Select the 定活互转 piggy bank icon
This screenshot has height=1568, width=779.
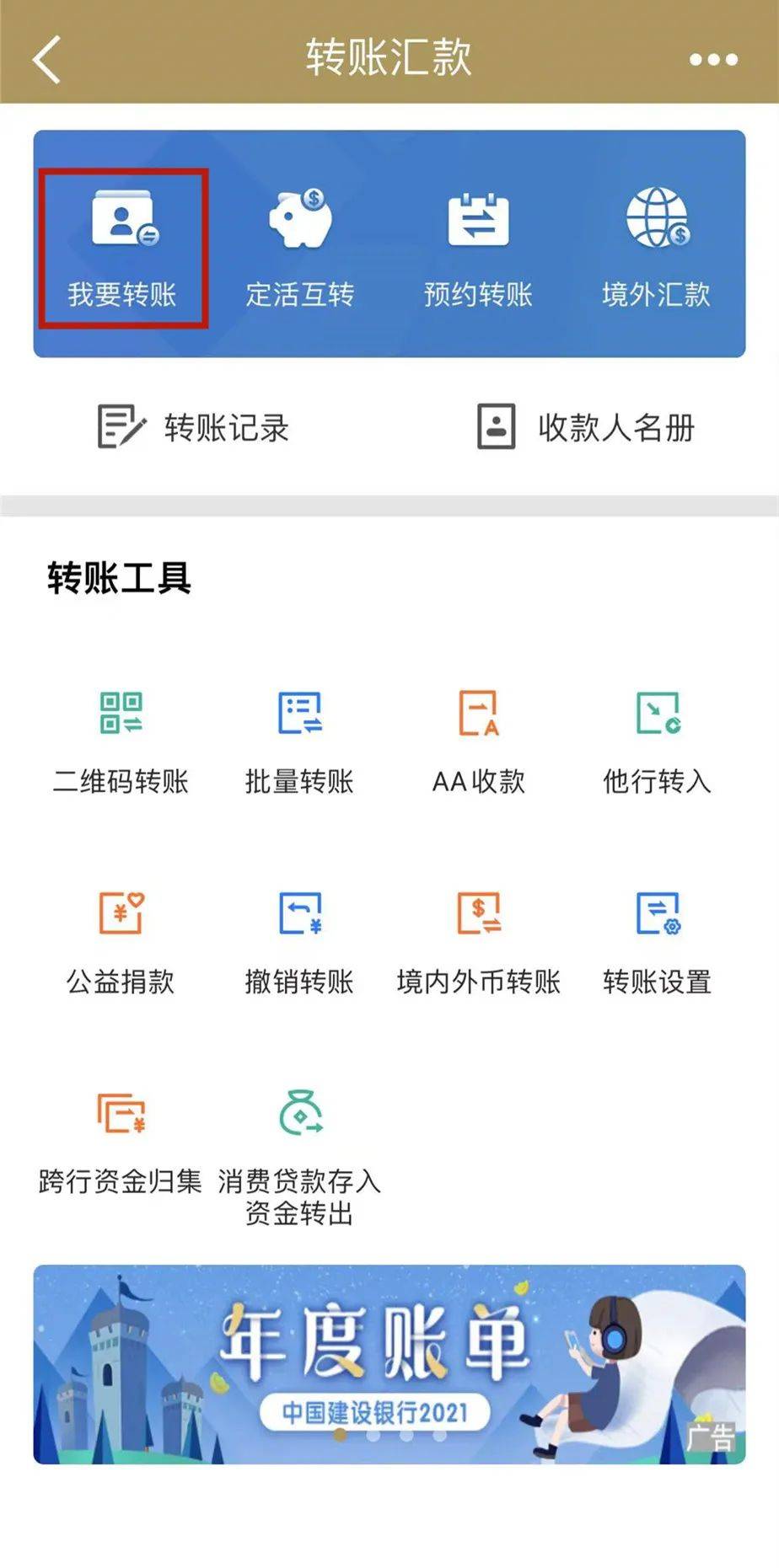pos(300,244)
